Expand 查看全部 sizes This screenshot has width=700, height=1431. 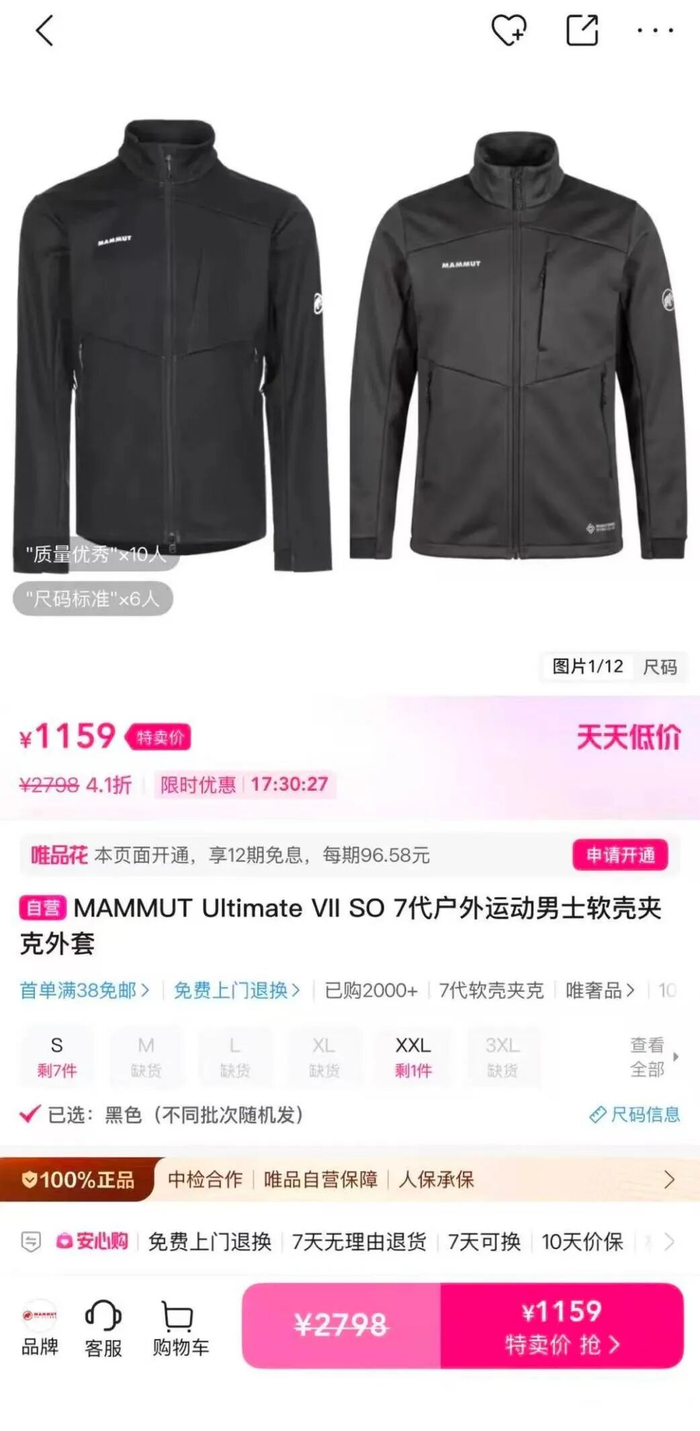(x=652, y=1057)
